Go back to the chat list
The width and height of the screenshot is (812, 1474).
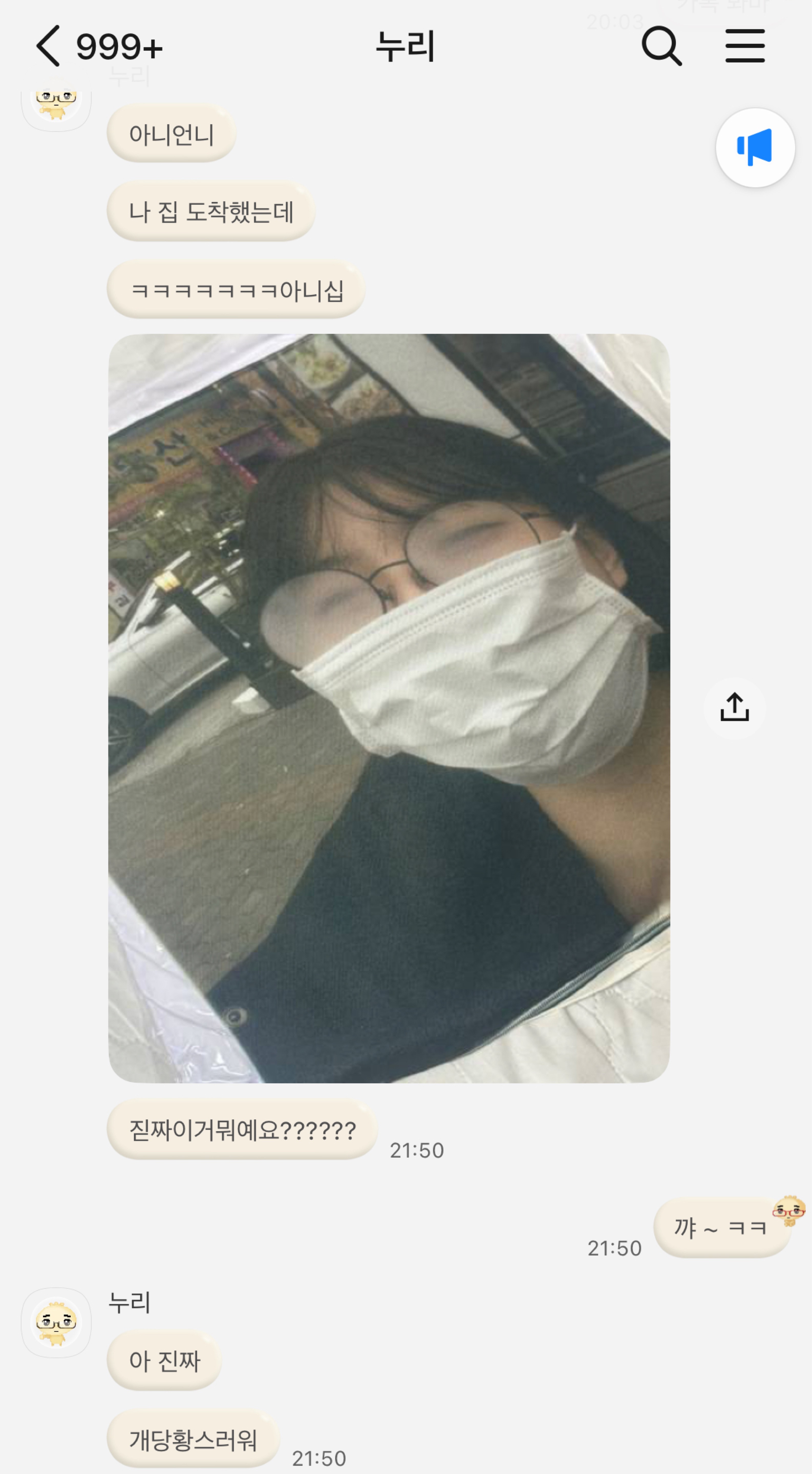click(49, 46)
